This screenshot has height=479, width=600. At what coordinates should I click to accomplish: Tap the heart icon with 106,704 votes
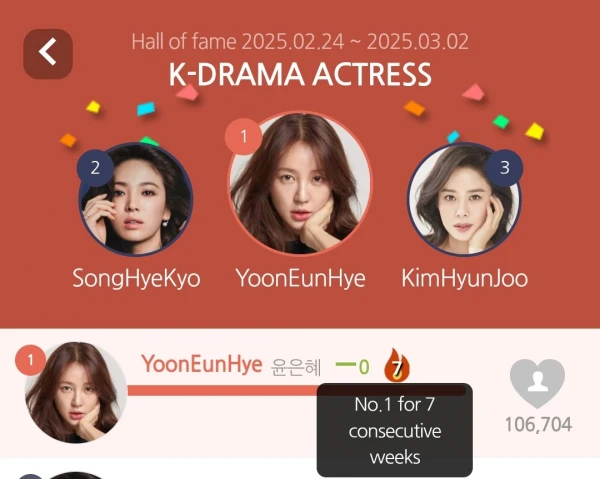(x=537, y=383)
